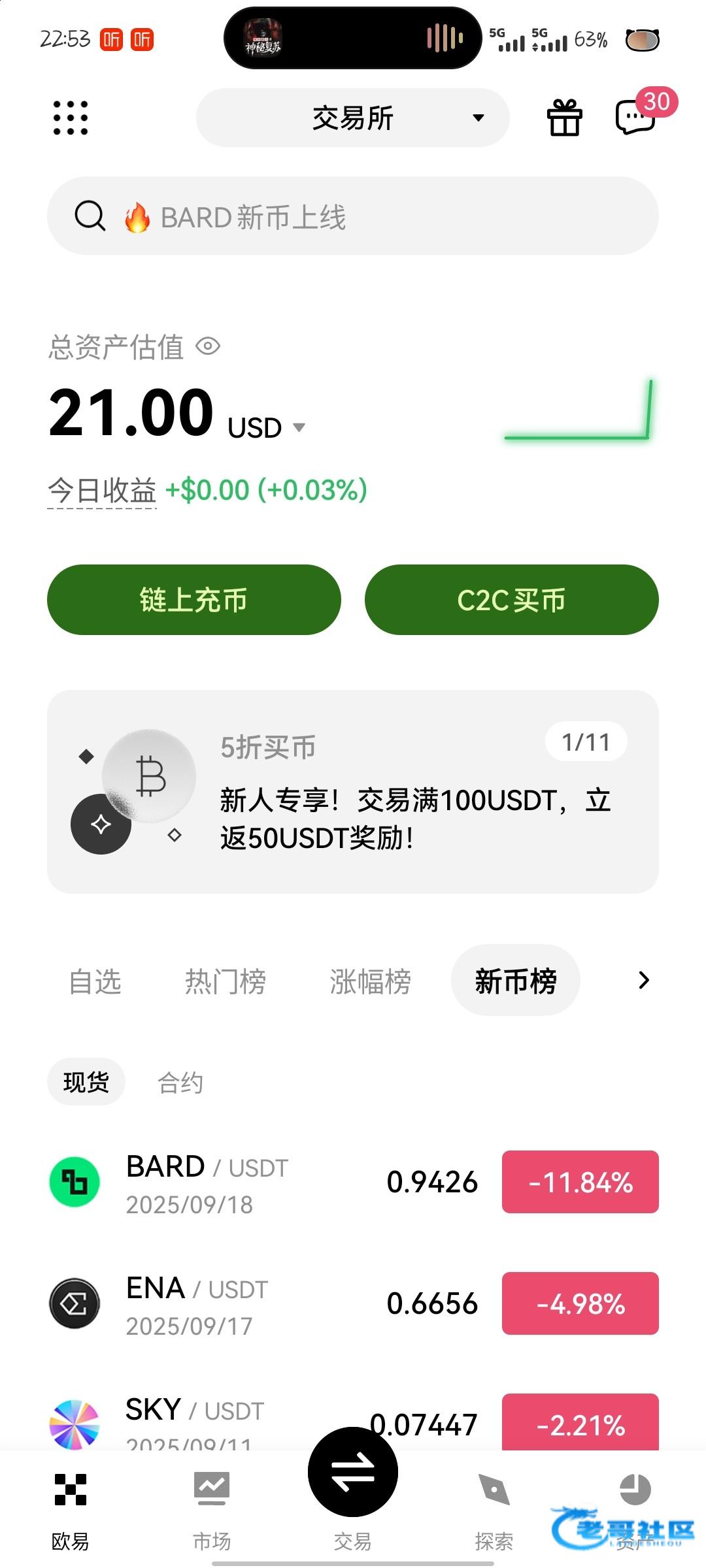Tap the C2C买币 button
Screen dimensions: 706x1568
click(x=511, y=600)
